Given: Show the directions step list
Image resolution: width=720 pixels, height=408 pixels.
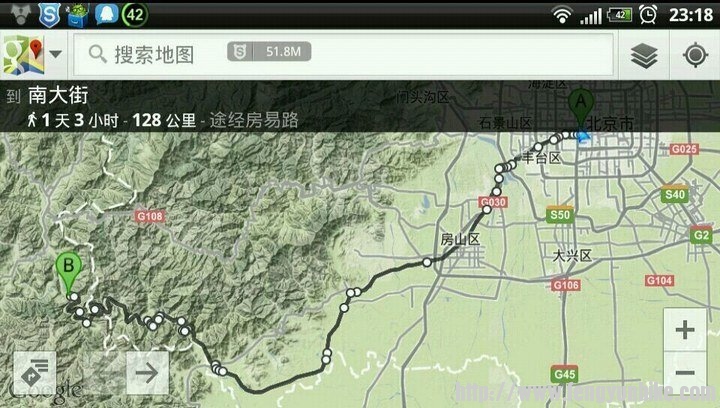Looking at the screenshot, I should [35, 373].
